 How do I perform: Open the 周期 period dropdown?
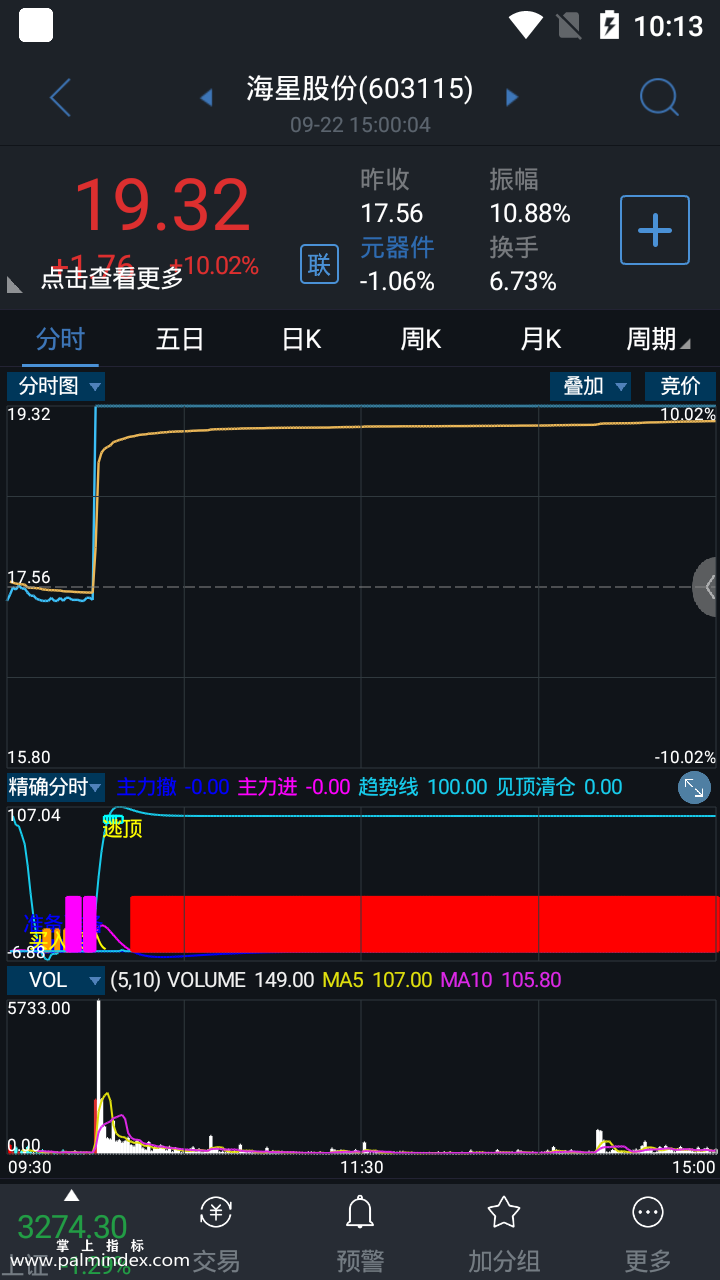click(x=657, y=339)
